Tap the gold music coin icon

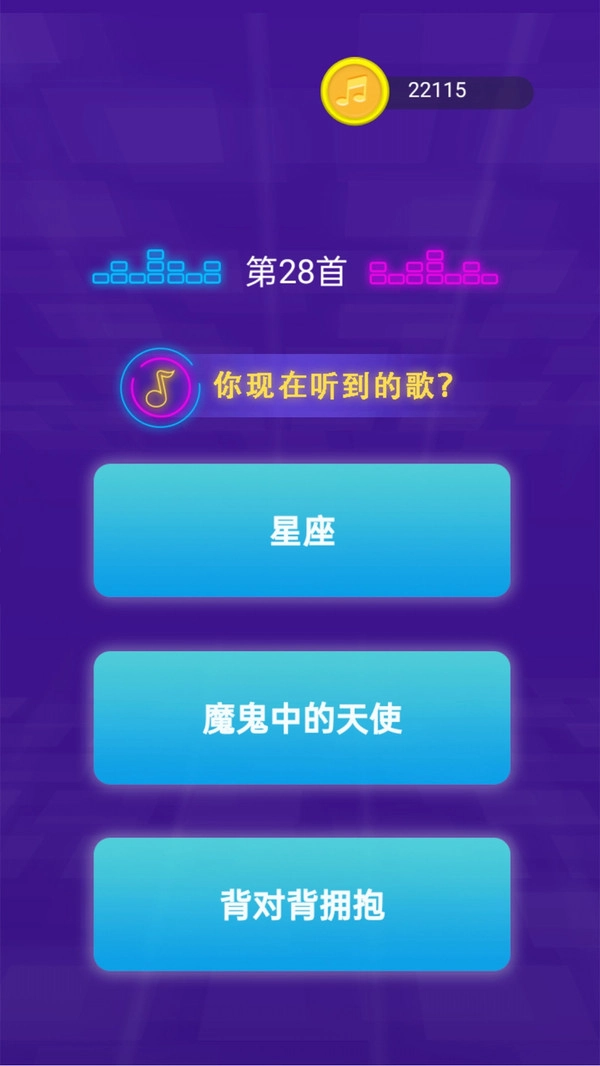353,91
